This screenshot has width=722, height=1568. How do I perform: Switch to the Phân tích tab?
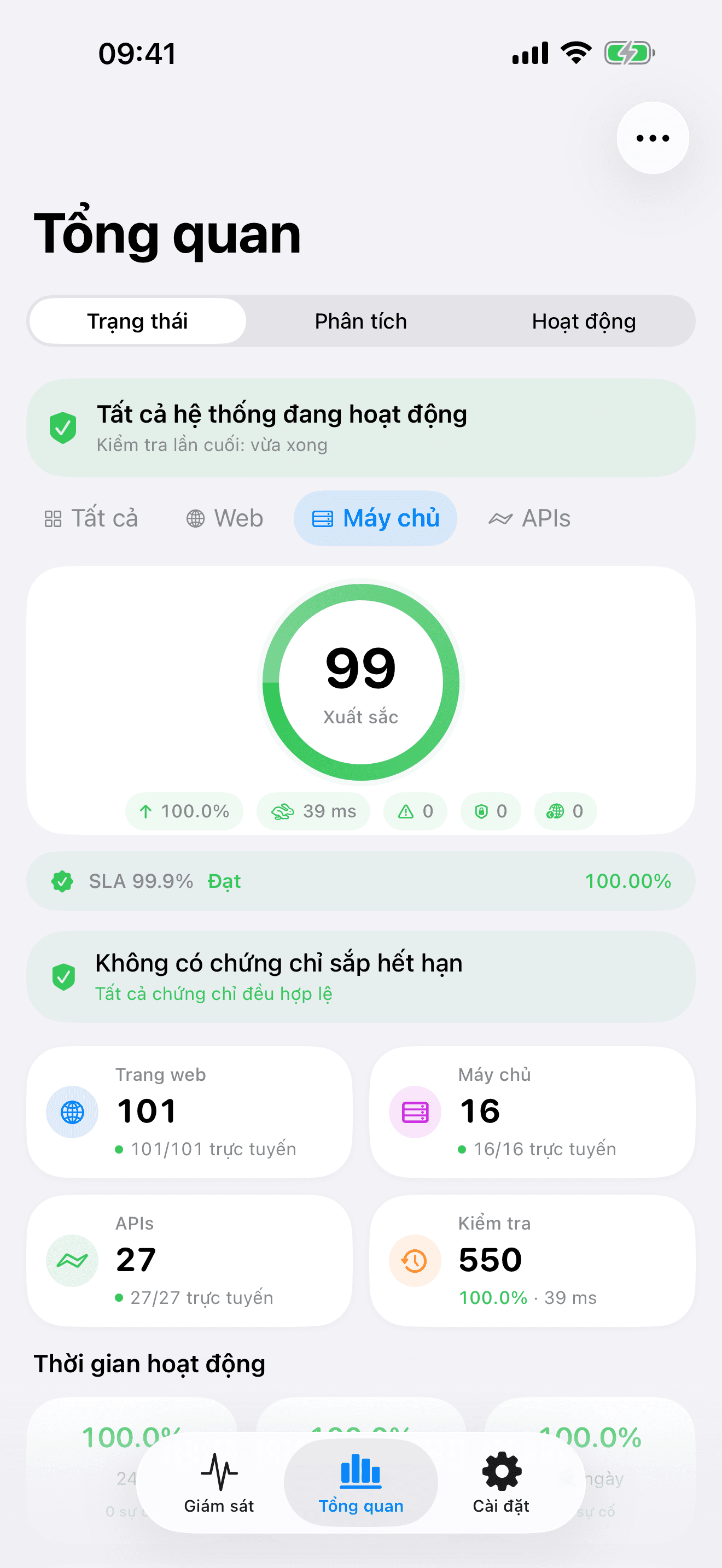(x=360, y=321)
